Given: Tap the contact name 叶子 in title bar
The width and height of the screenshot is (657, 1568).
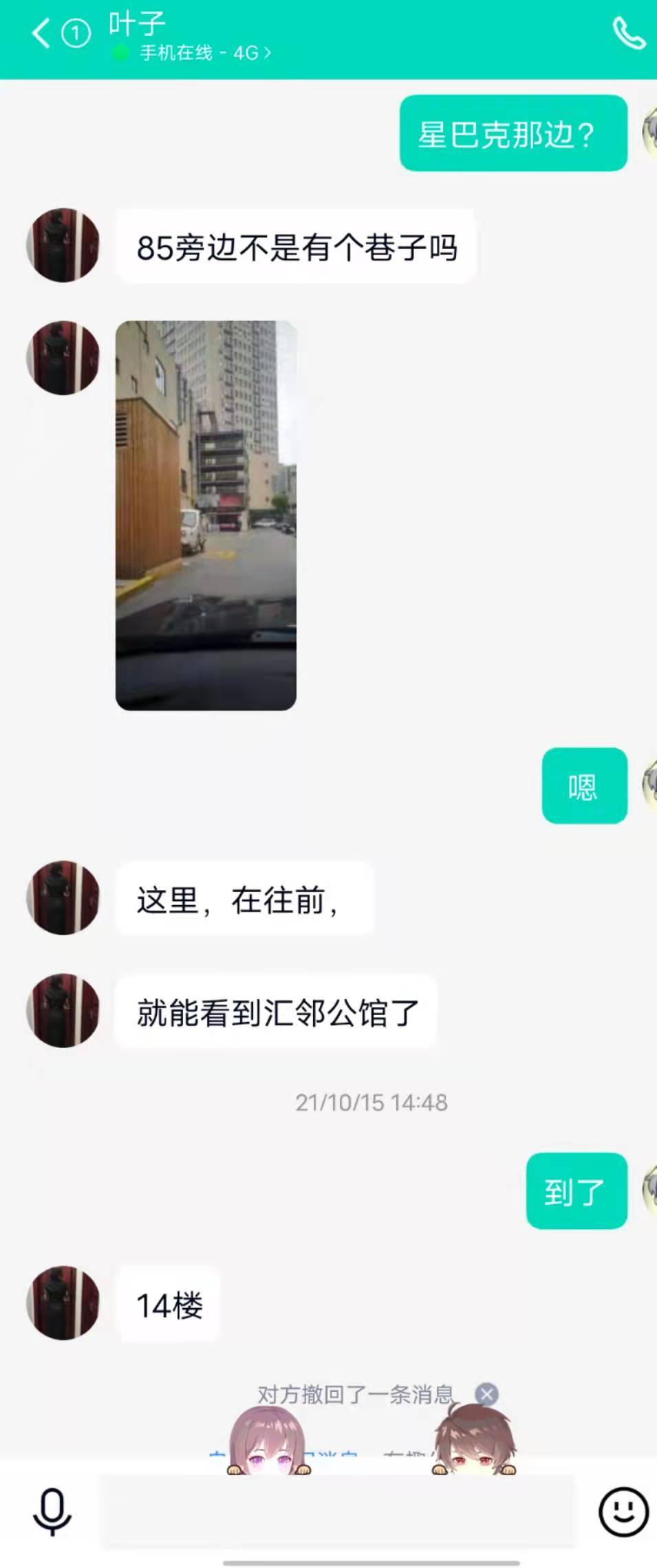Looking at the screenshot, I should click(136, 22).
